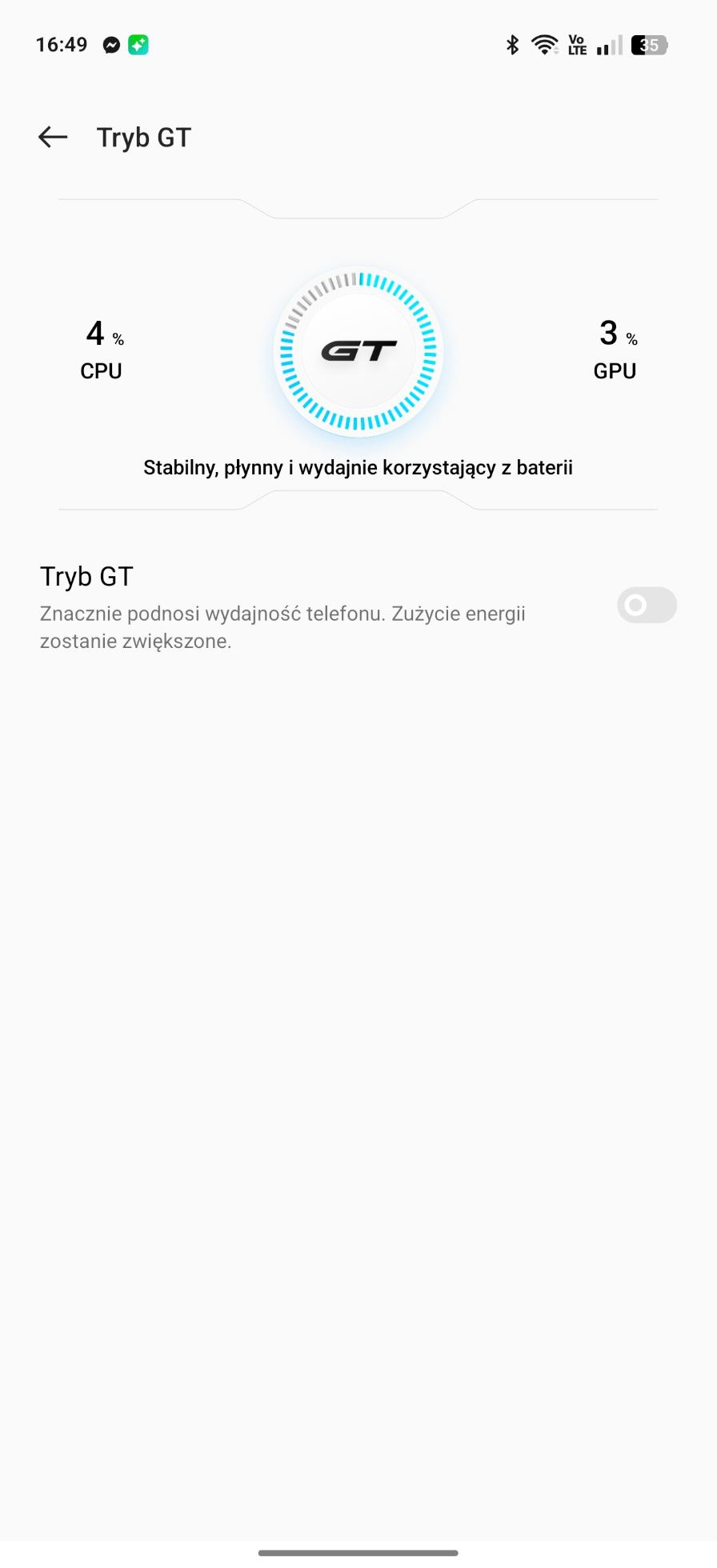
Task: Go back from the Tryb GT screen
Action: pyautogui.click(x=53, y=137)
